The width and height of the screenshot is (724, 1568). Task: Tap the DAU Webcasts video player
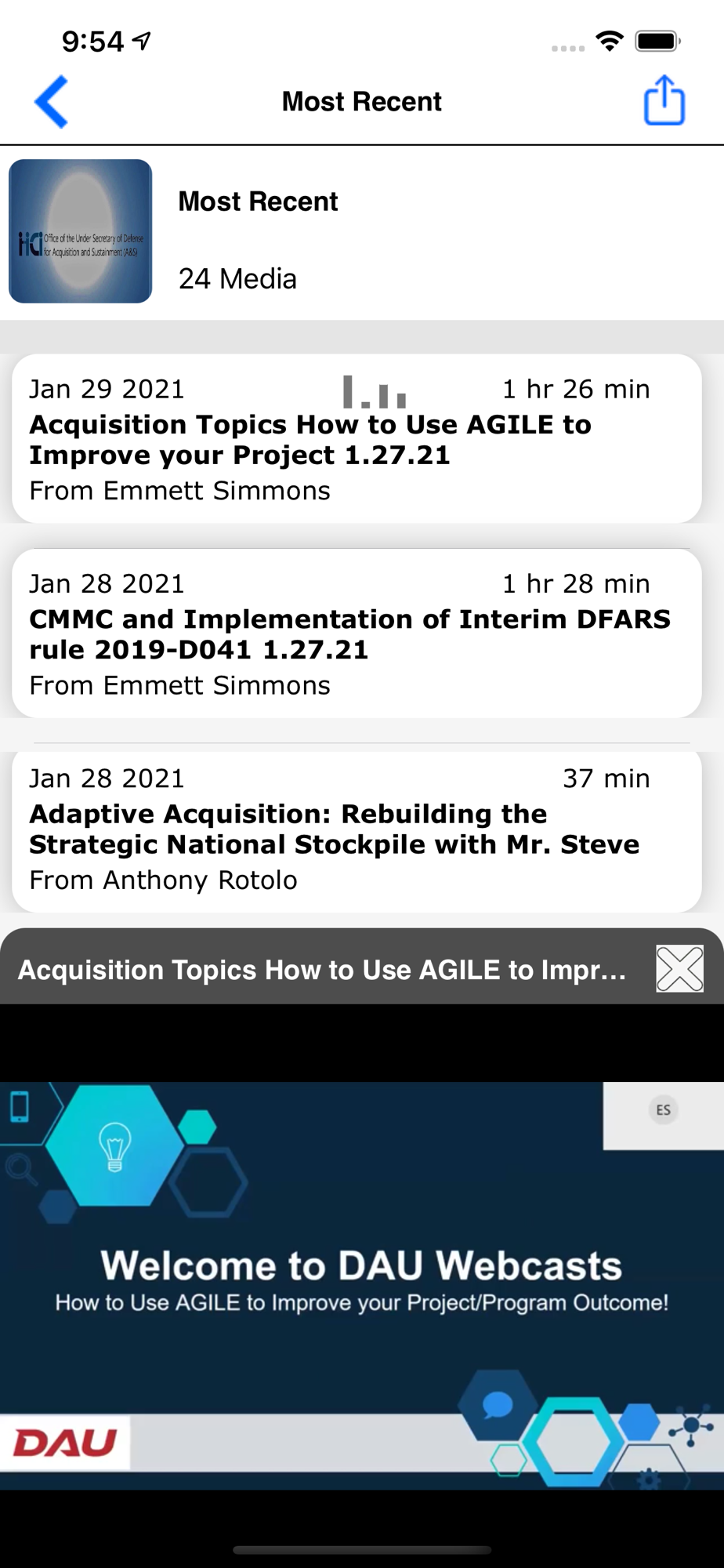point(362,1286)
